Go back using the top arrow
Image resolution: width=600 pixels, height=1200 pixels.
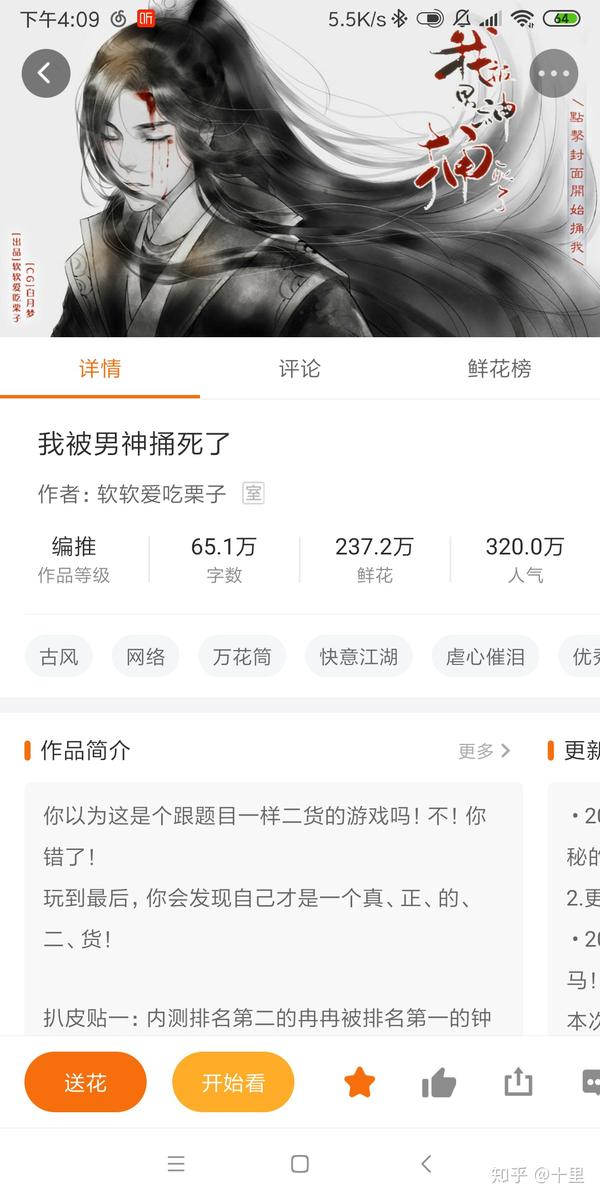(46, 73)
